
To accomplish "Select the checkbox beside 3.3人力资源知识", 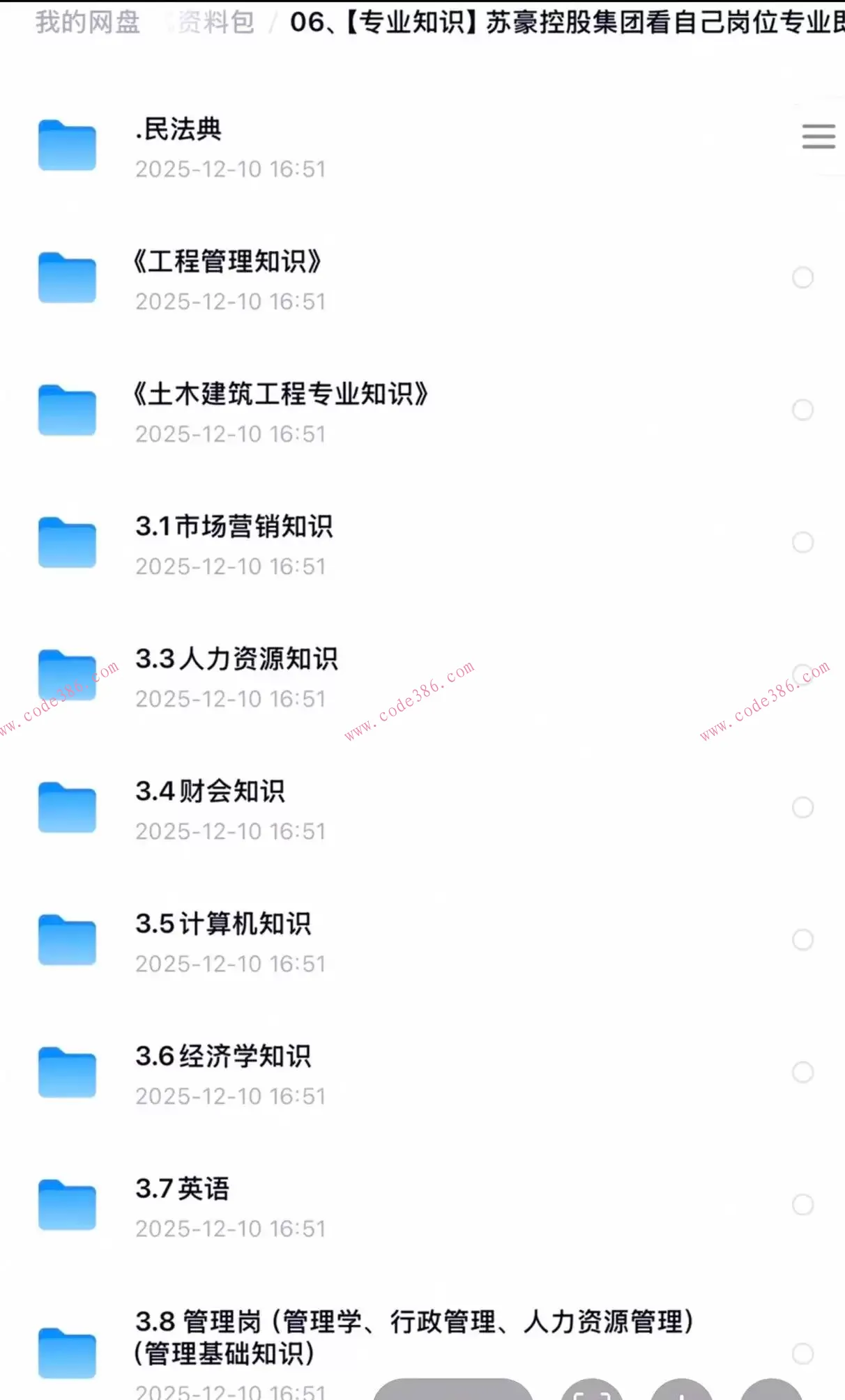I will pyautogui.click(x=802, y=675).
